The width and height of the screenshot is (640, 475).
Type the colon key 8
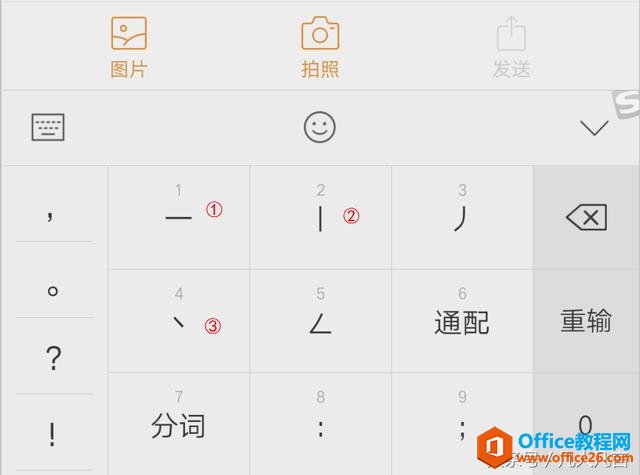tap(320, 424)
